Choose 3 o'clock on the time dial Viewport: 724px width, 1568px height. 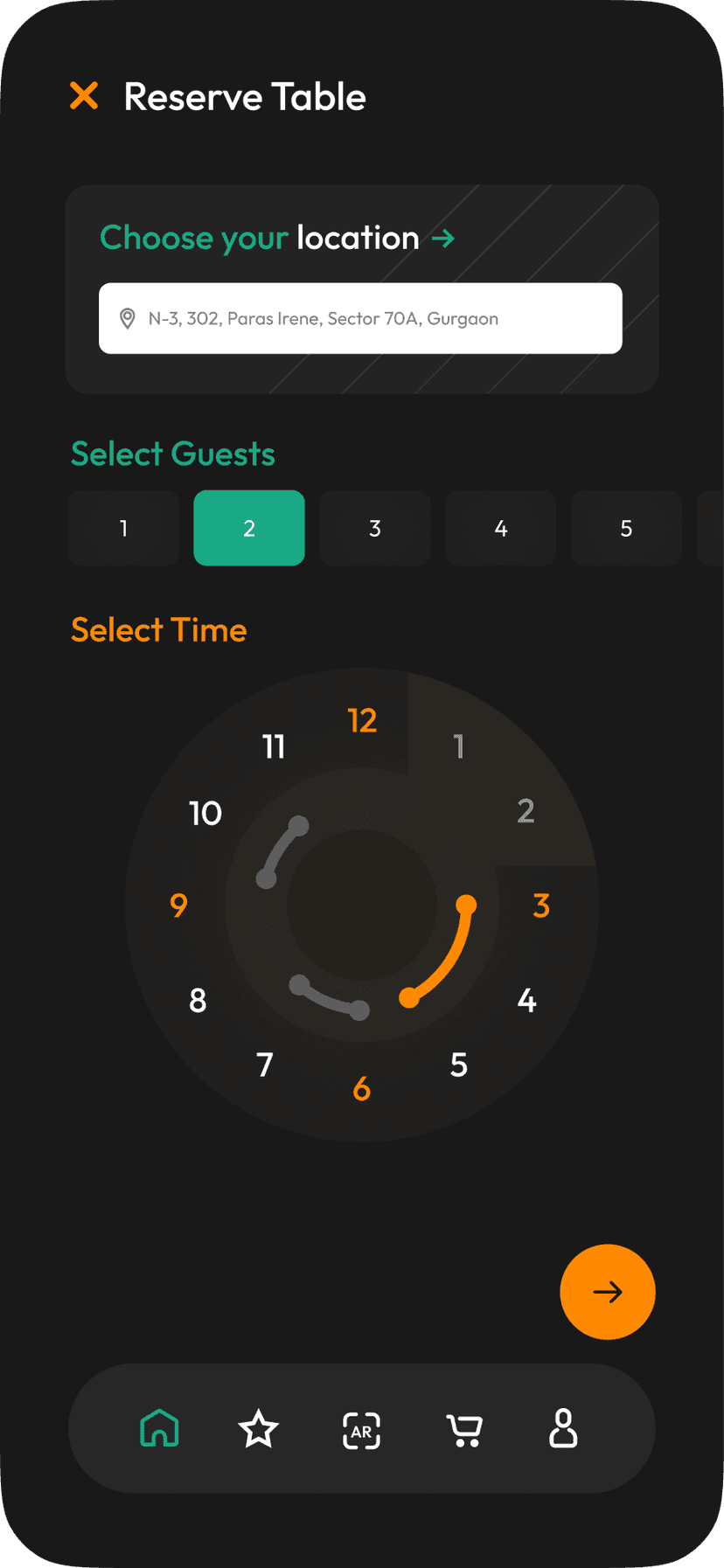[541, 906]
